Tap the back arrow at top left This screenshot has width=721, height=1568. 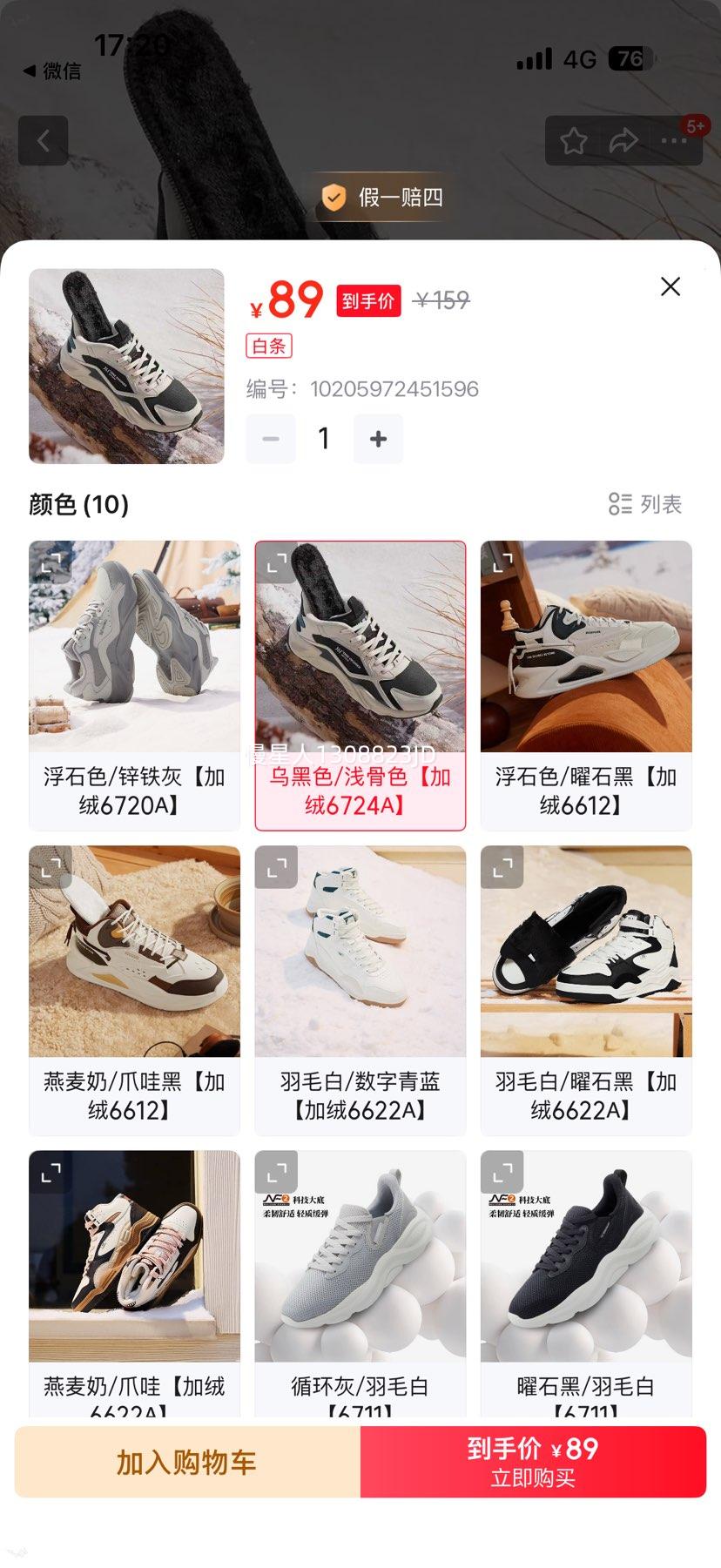(43, 141)
